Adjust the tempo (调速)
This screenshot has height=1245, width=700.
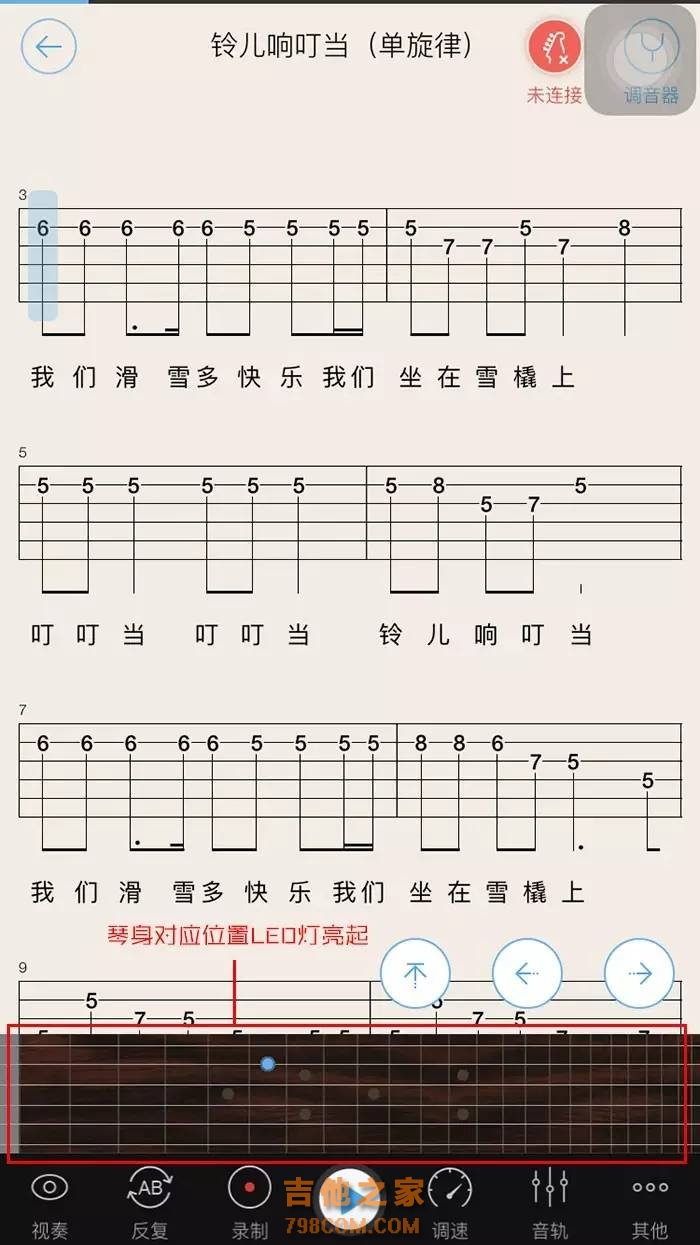tap(450, 1203)
